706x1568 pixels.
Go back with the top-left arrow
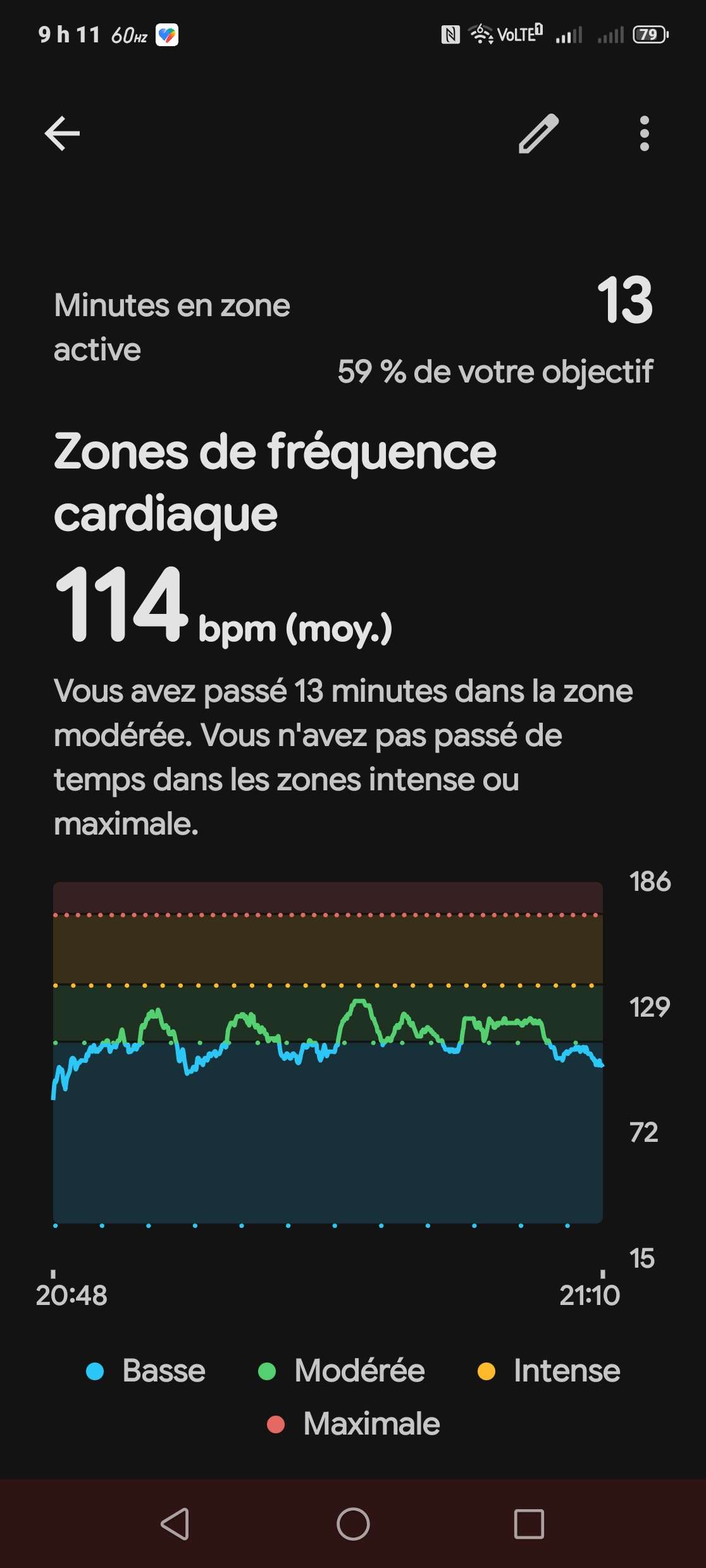tap(62, 133)
